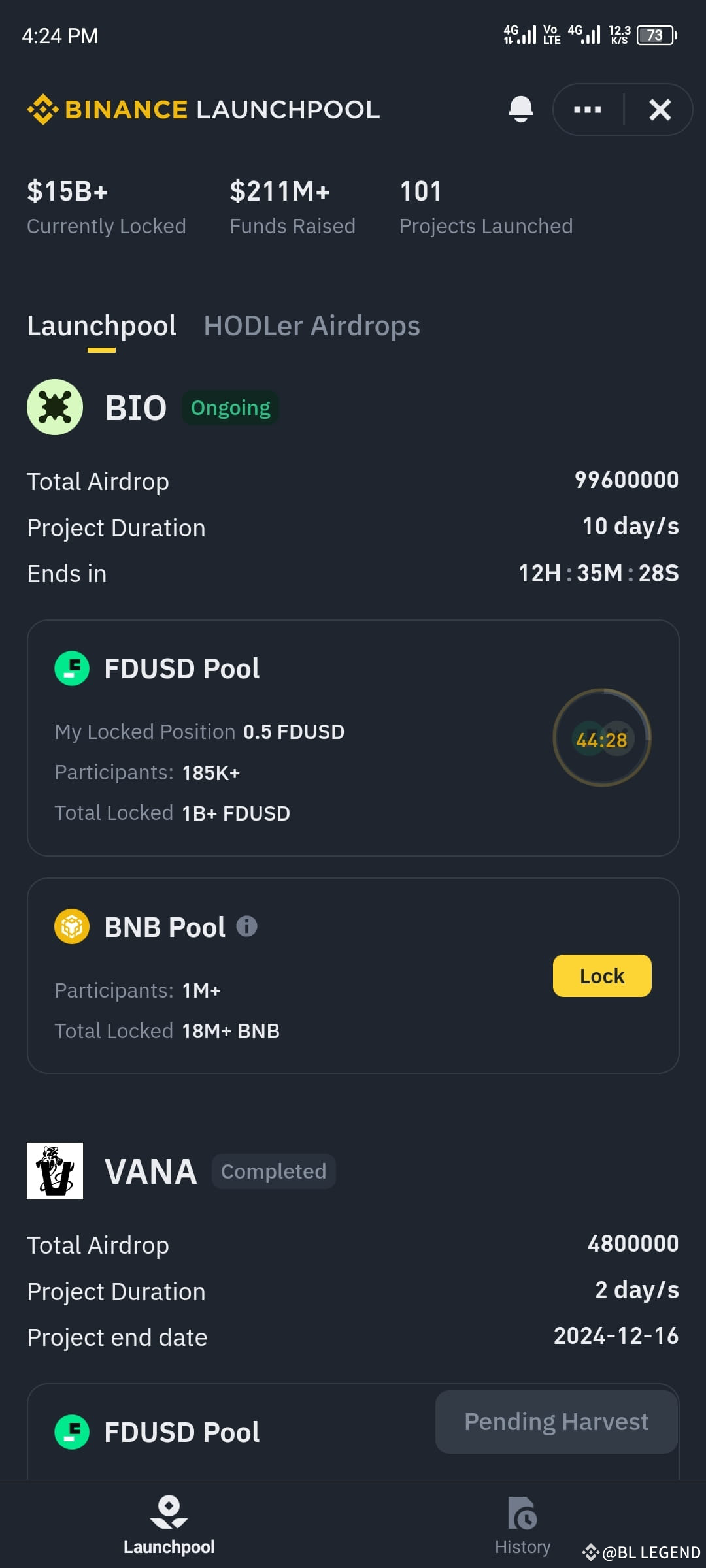Click the Pending Harvest button
706x1568 pixels.
[556, 1421]
